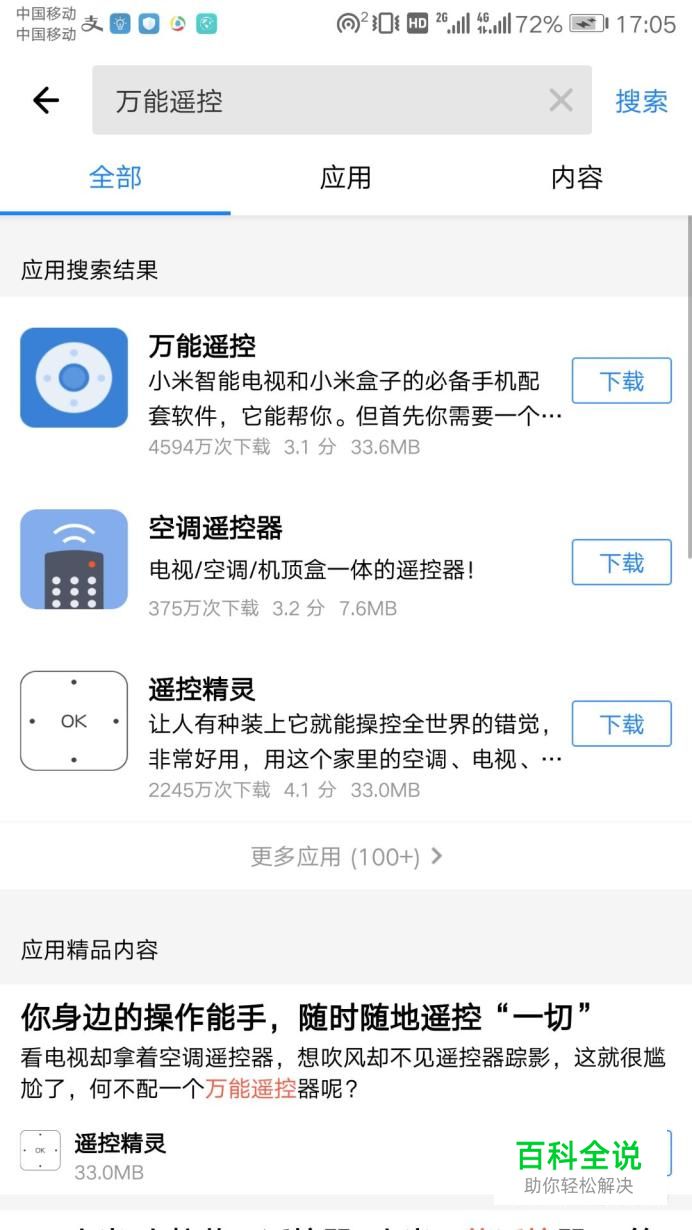Download the 空调遥控器 app
The image size is (692, 1230).
coord(621,562)
